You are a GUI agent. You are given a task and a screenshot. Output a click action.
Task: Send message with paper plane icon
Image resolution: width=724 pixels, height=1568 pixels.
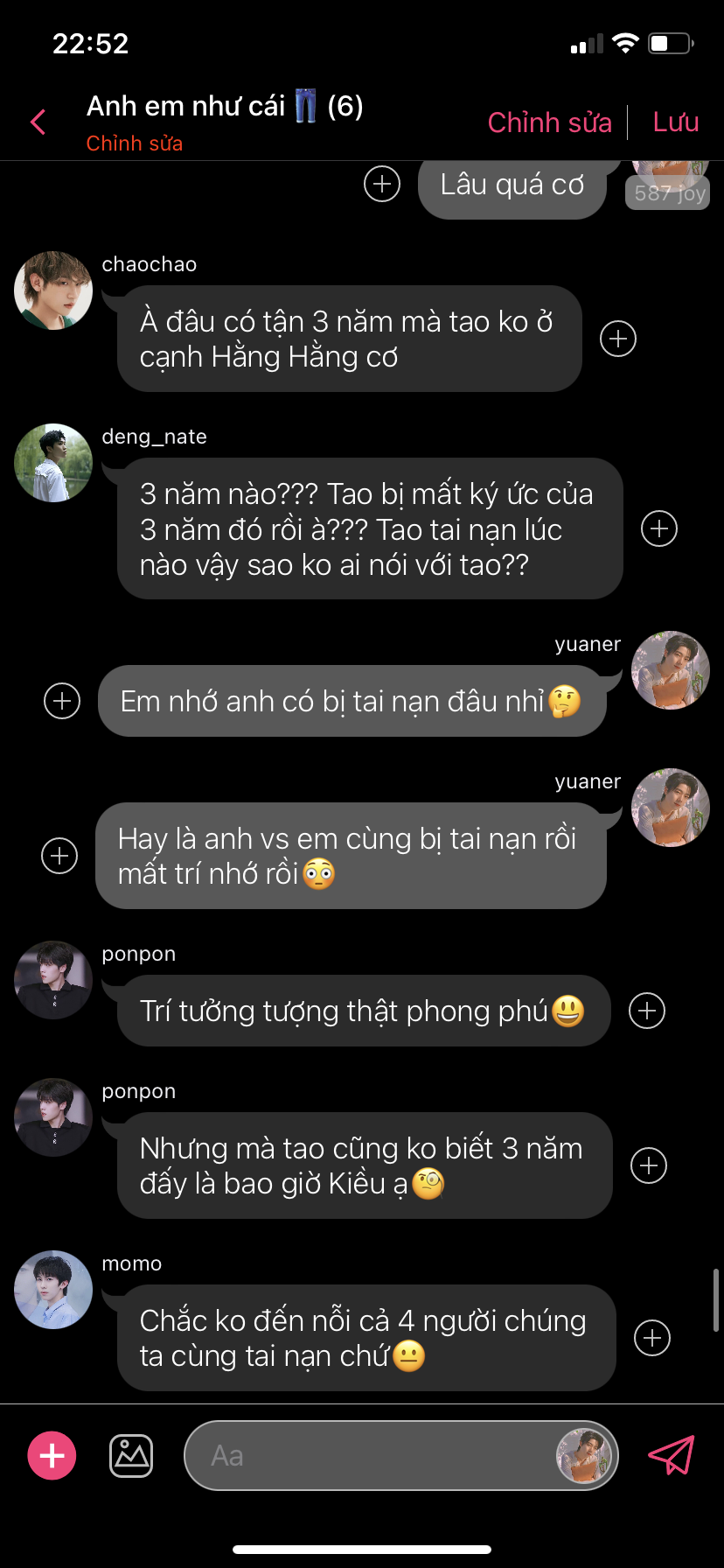pos(671,1456)
